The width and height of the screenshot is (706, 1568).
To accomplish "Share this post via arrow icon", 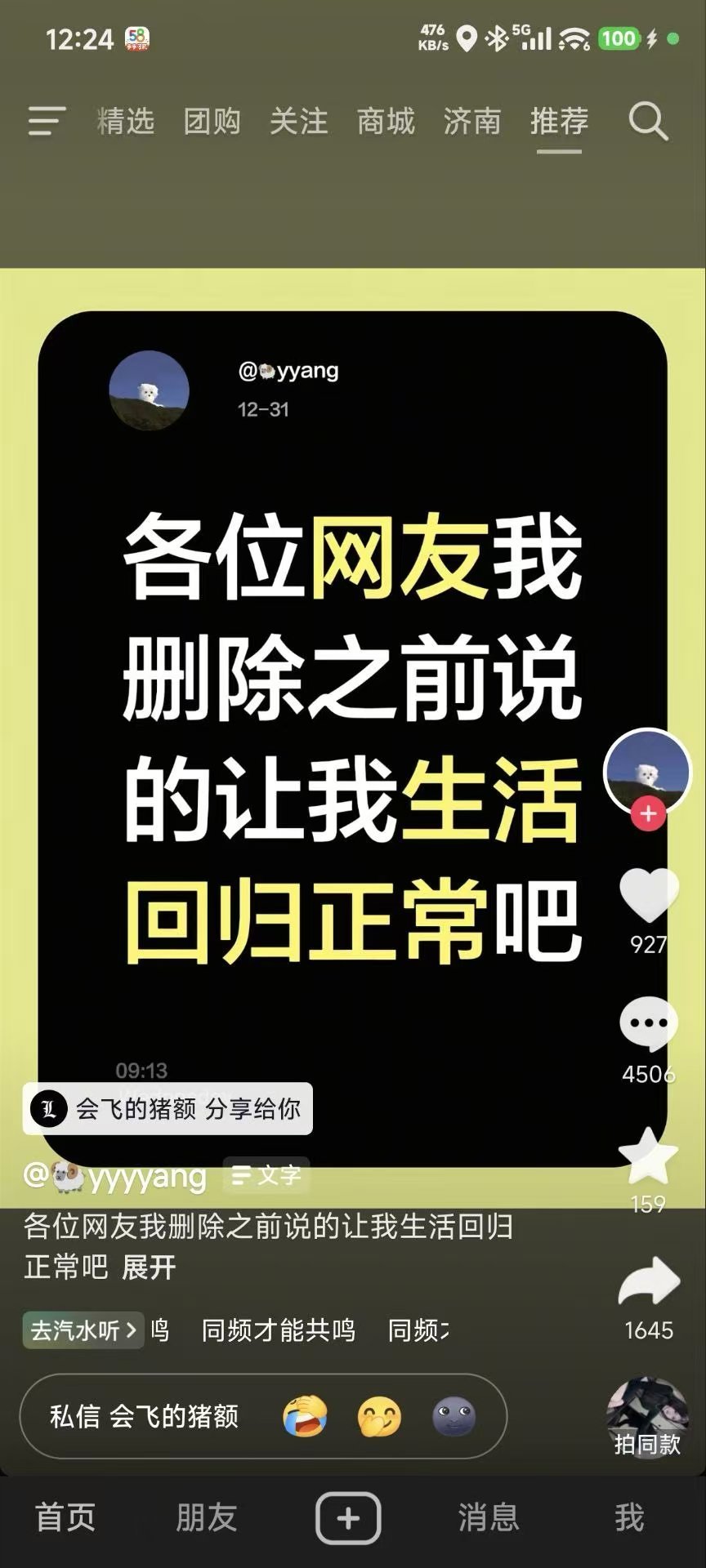I will [x=649, y=1281].
